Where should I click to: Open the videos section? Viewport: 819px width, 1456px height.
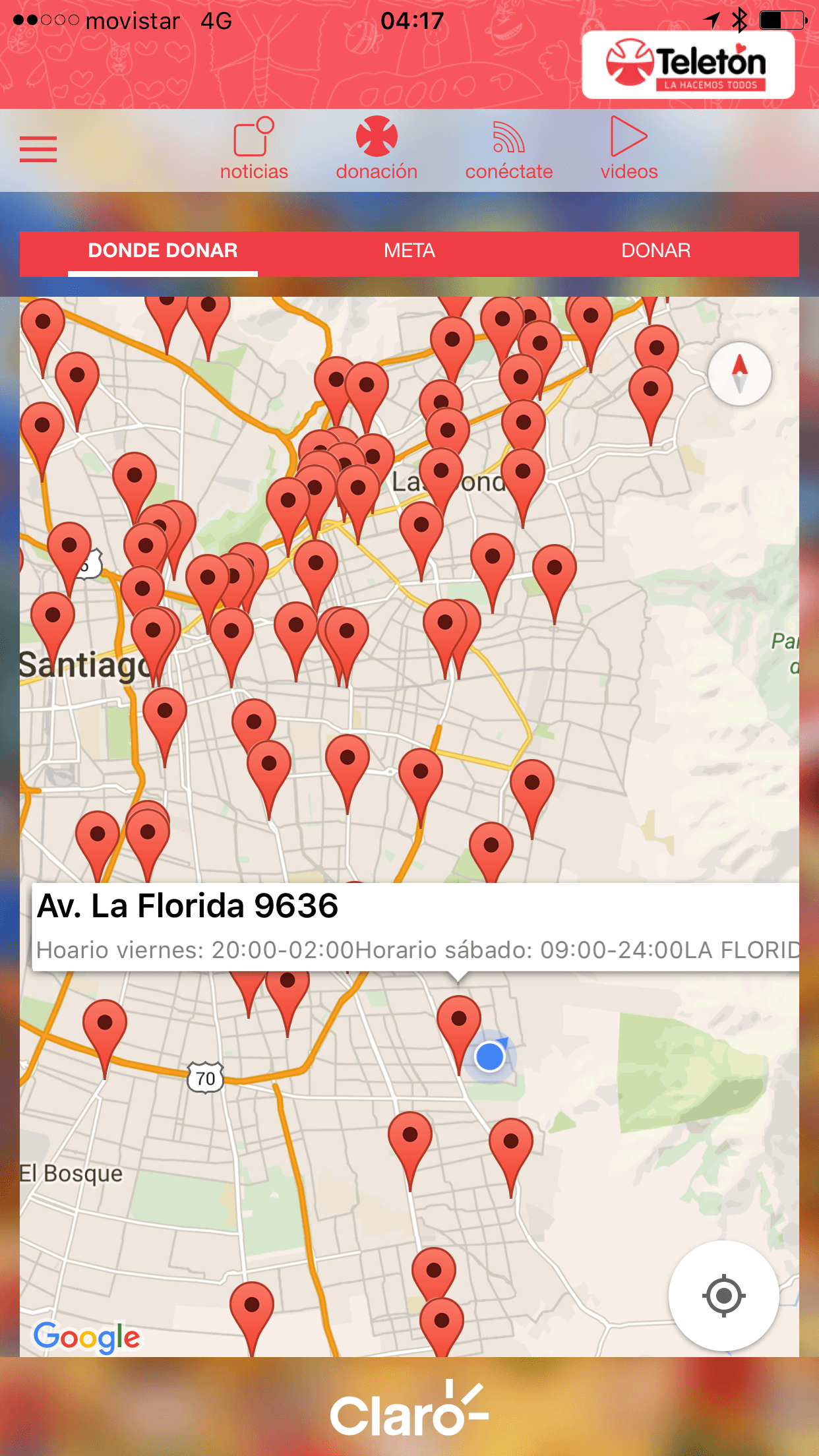[628, 149]
